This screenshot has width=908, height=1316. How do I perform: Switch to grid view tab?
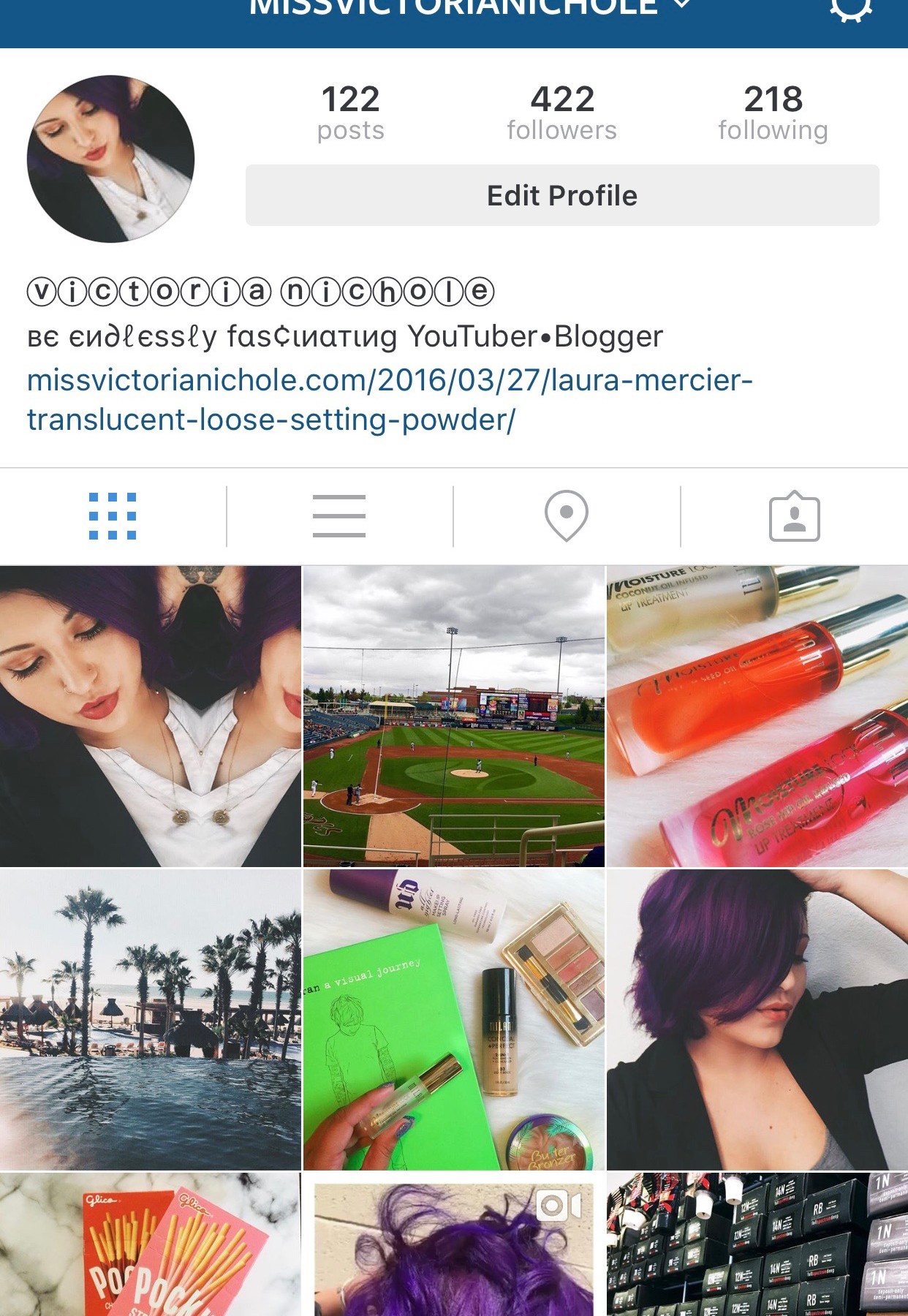(113, 516)
